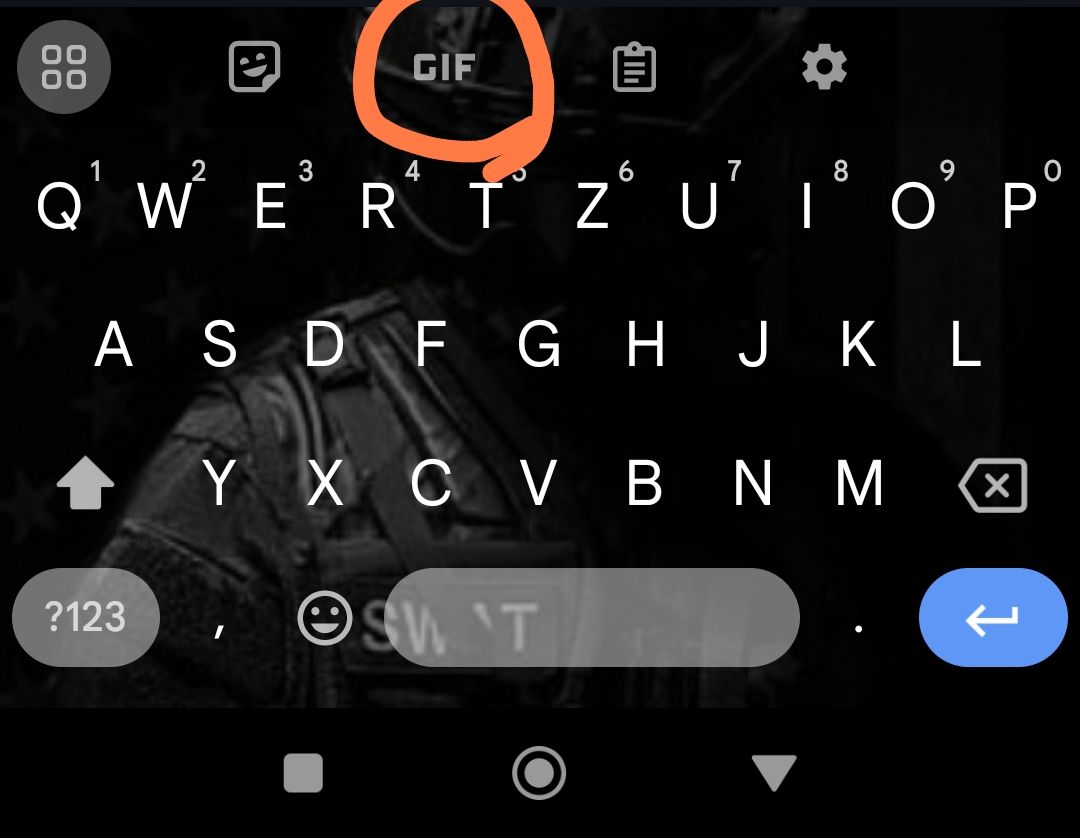Viewport: 1080px width, 838px height.
Task: Open the sticker picker
Action: (x=254, y=68)
